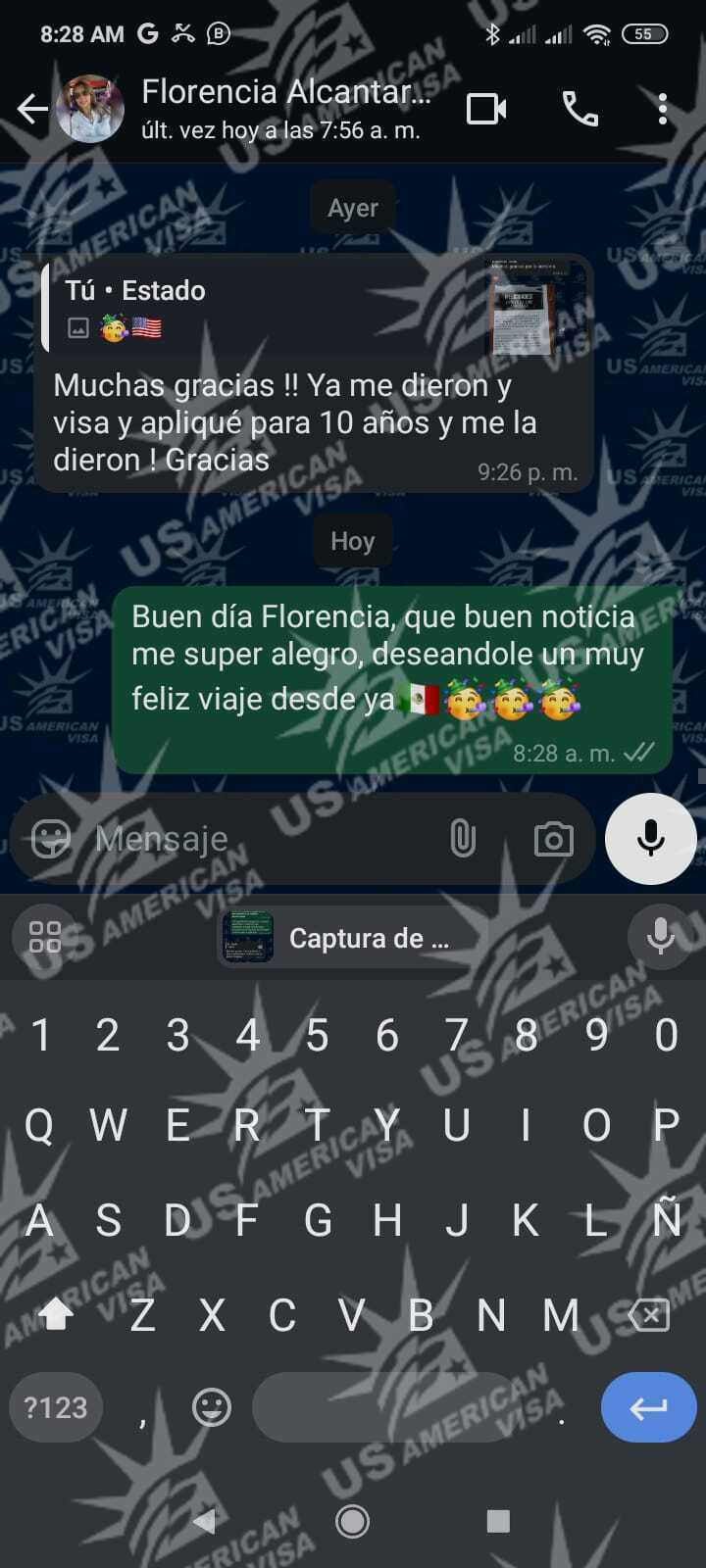
Task: Start keyboard voice typing
Action: (x=661, y=937)
